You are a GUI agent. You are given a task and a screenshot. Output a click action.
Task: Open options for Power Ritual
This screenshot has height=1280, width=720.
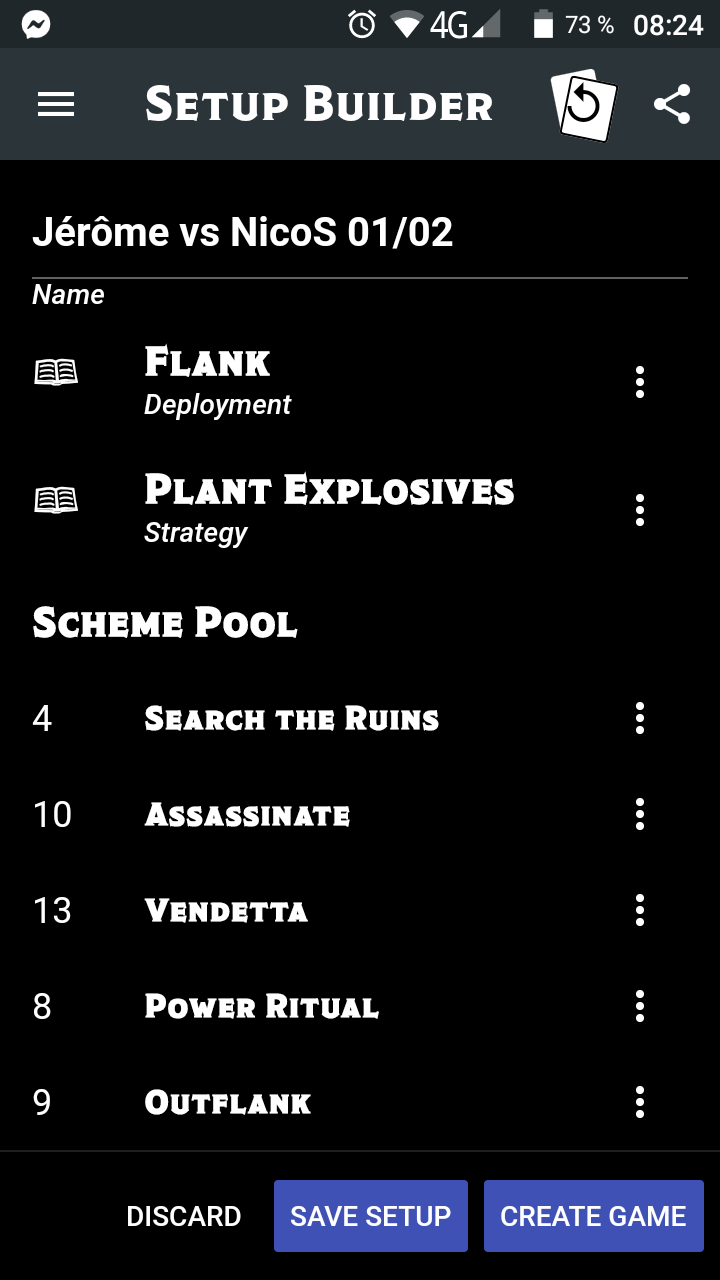(x=639, y=1006)
